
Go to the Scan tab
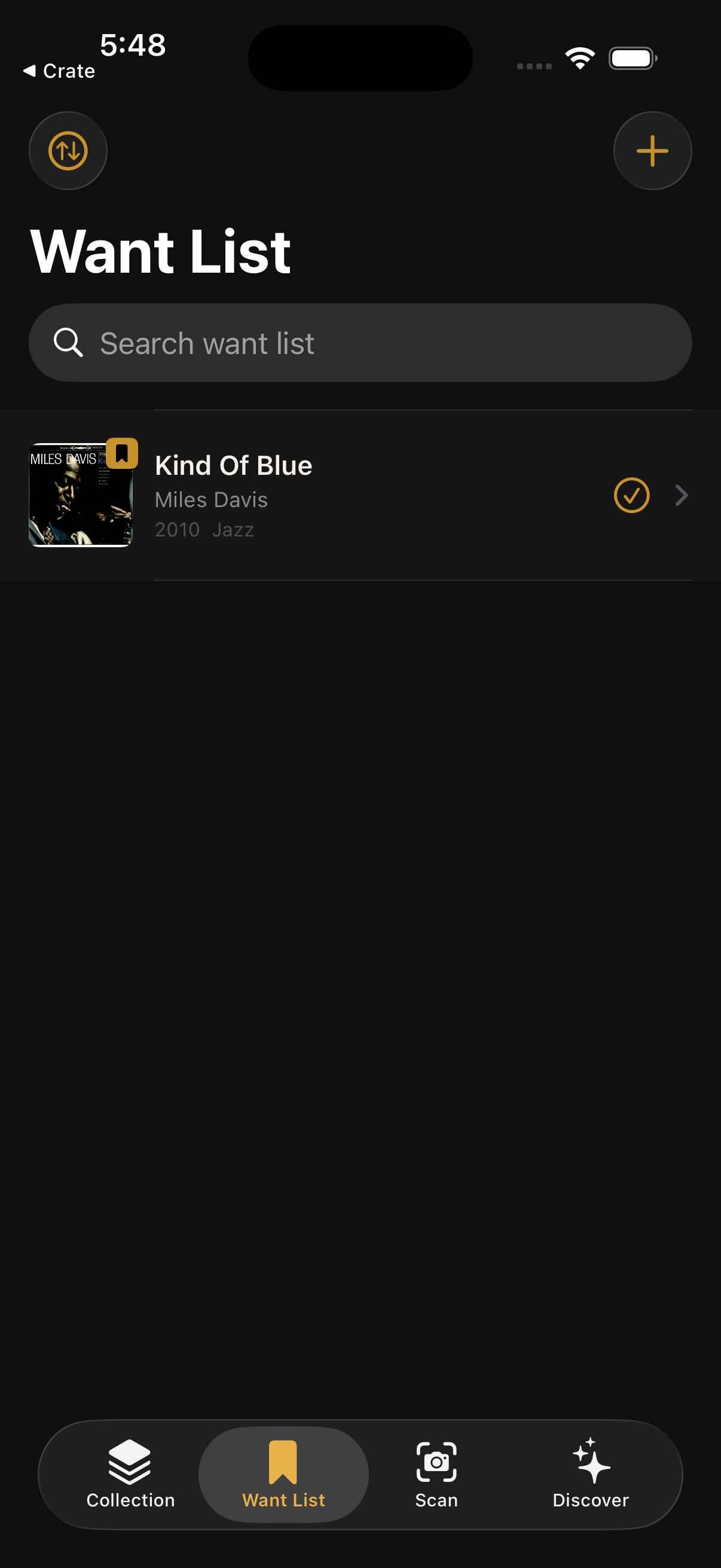436,1474
